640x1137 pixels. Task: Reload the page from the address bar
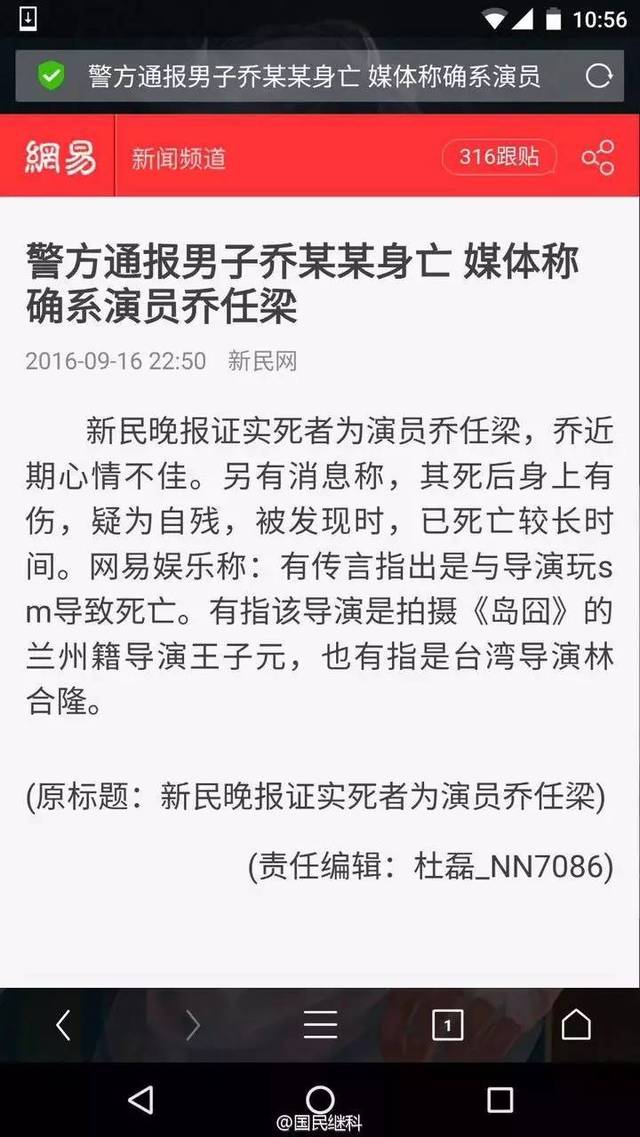(599, 75)
